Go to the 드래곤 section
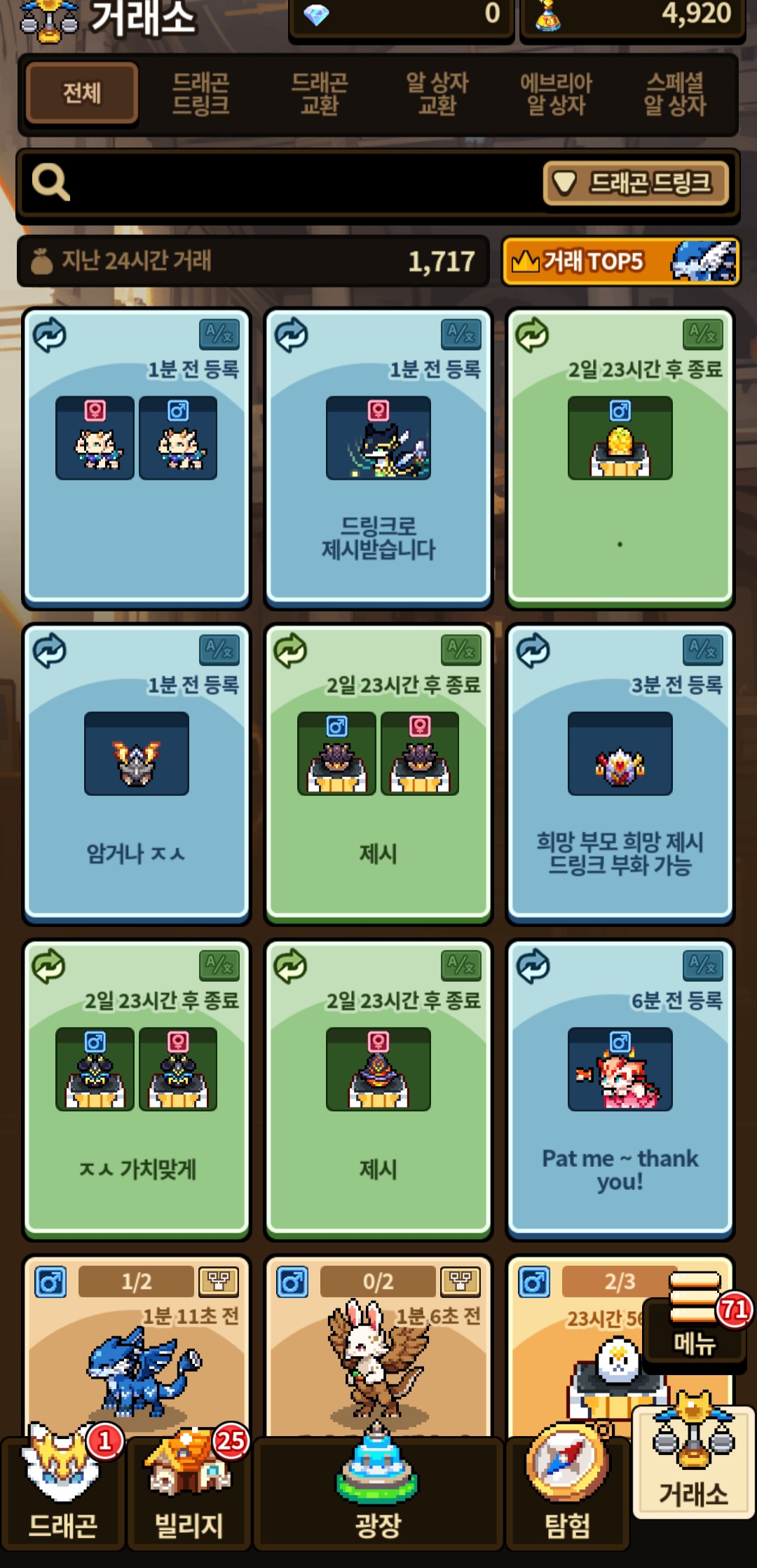 point(63,1494)
